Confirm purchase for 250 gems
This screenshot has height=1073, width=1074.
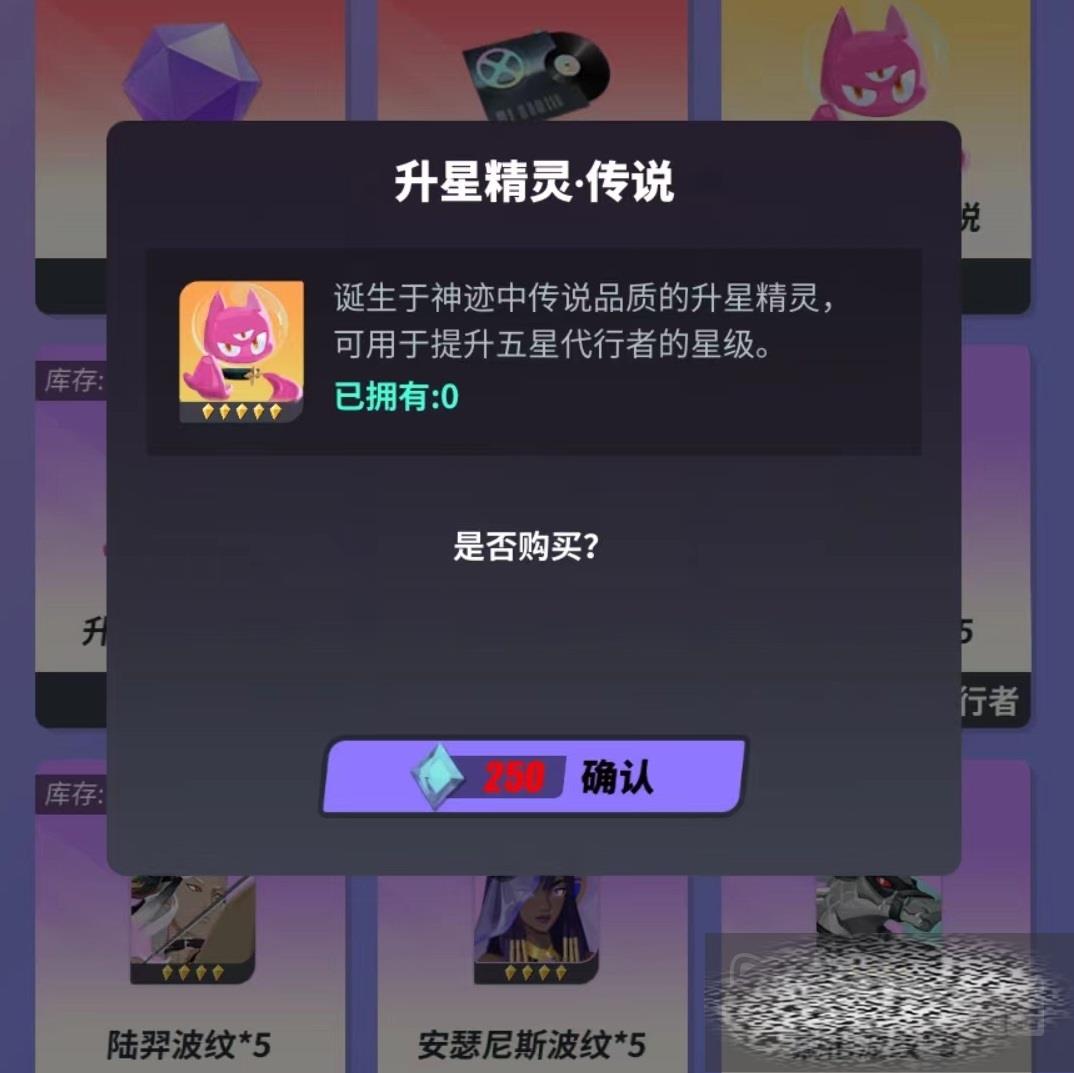coord(534,777)
